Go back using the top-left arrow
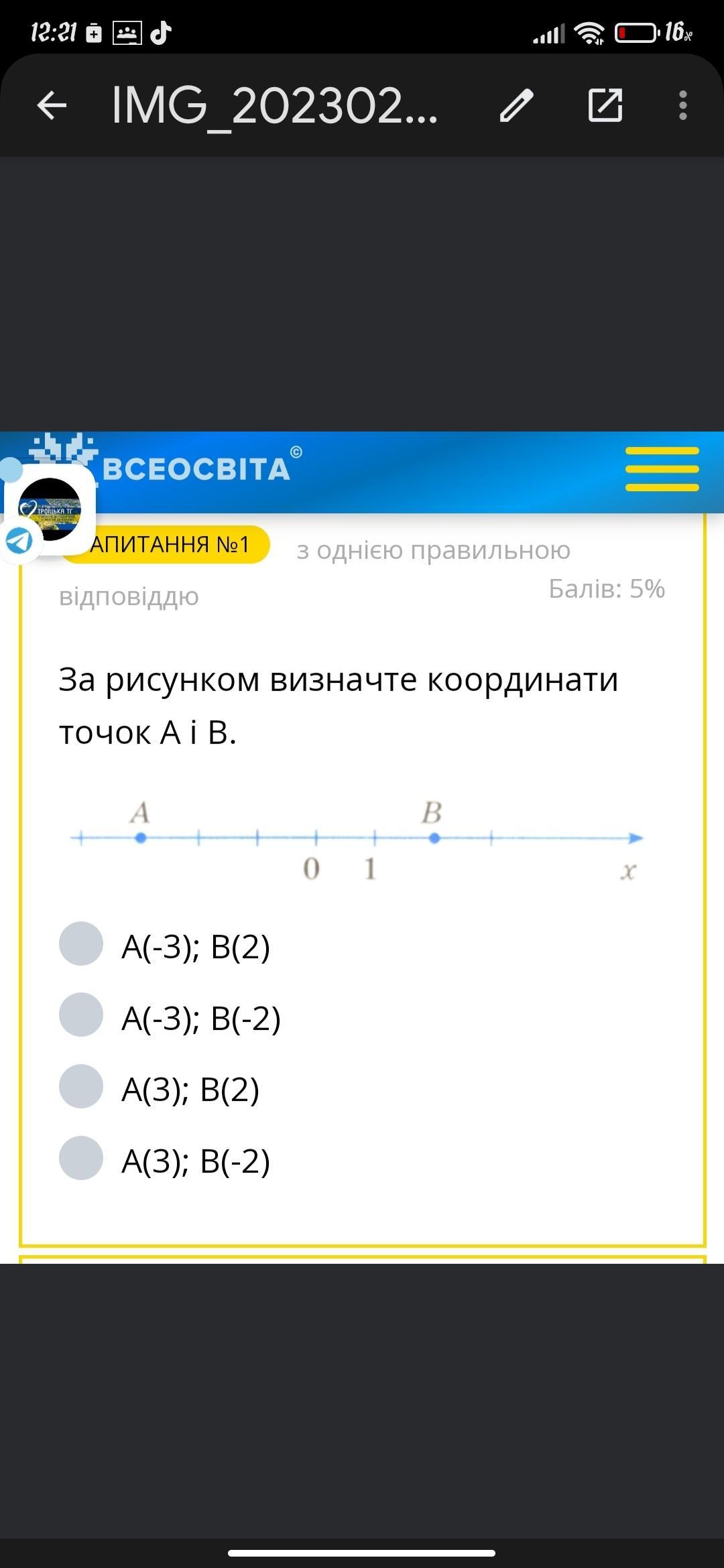The height and width of the screenshot is (1568, 724). pyautogui.click(x=52, y=105)
